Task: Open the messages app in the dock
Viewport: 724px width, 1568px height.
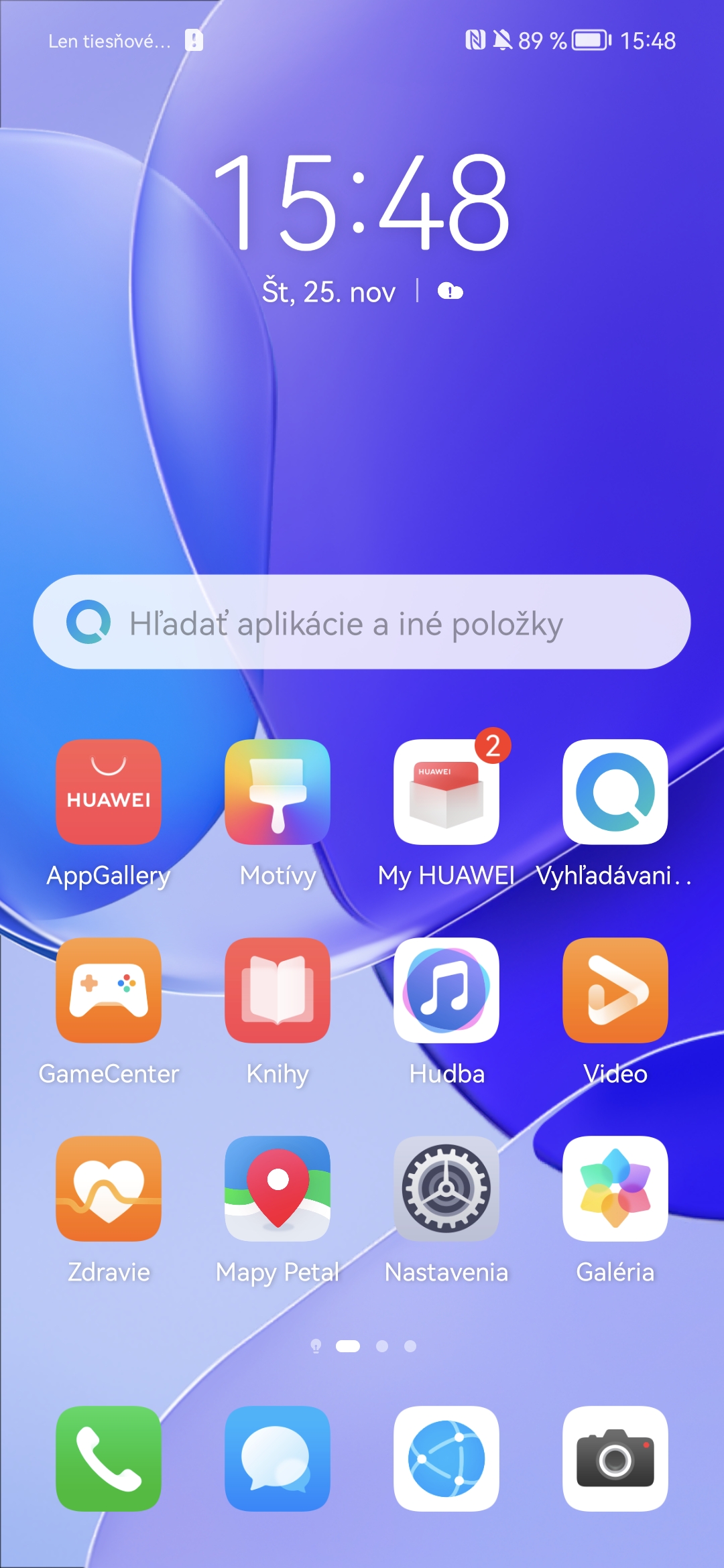Action: (x=278, y=1459)
